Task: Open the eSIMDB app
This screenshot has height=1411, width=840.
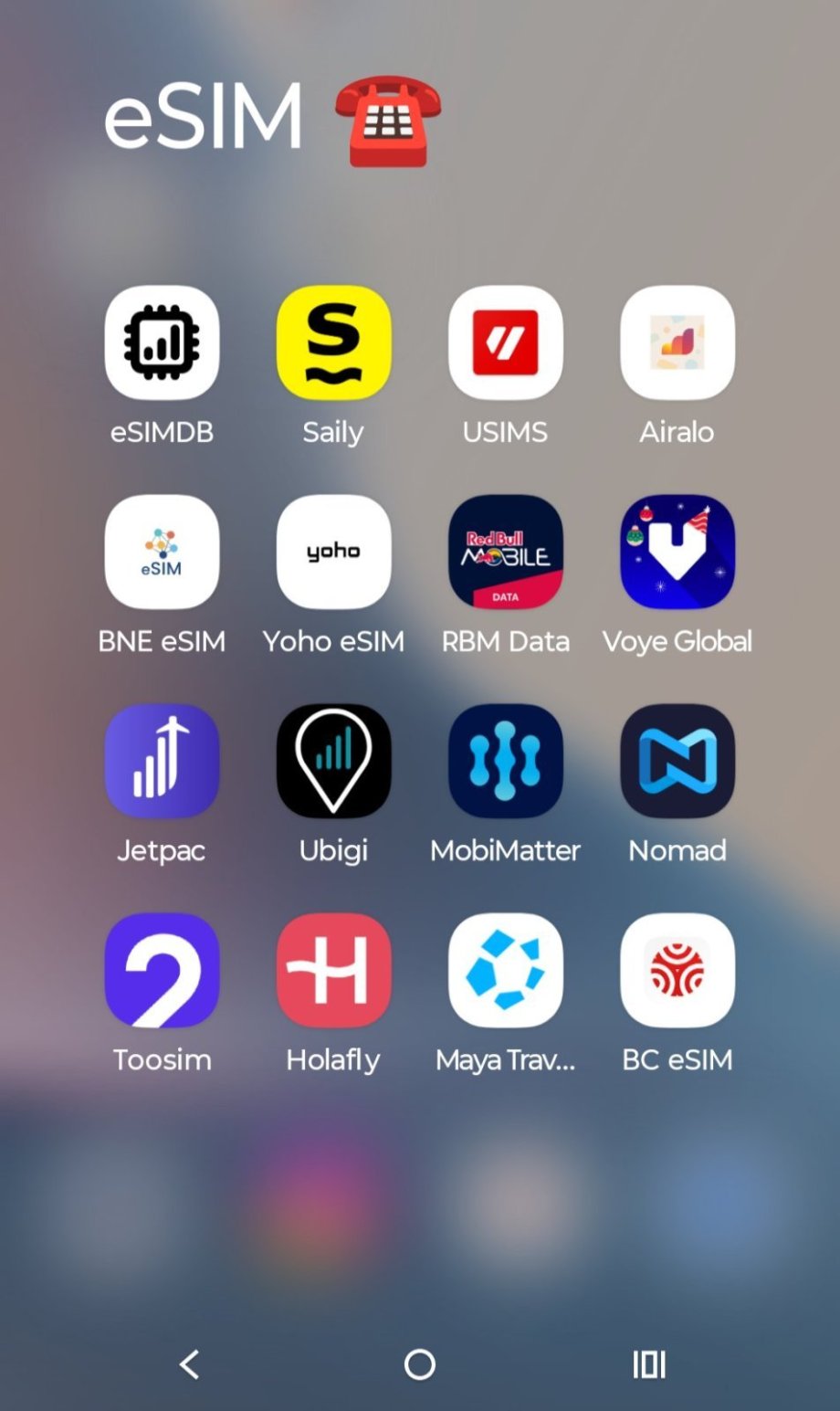Action: coord(162,342)
